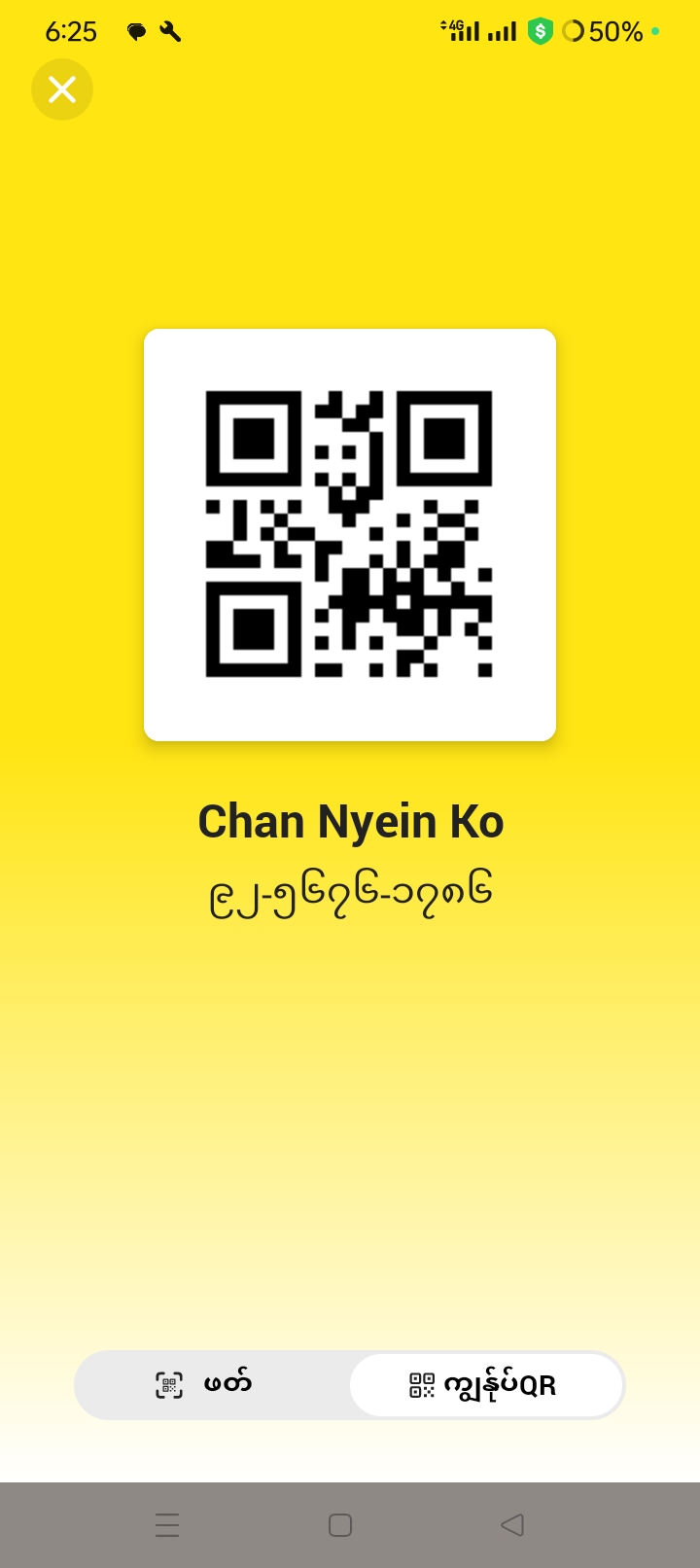
Task: Go back using the system back button
Action: point(512,1524)
